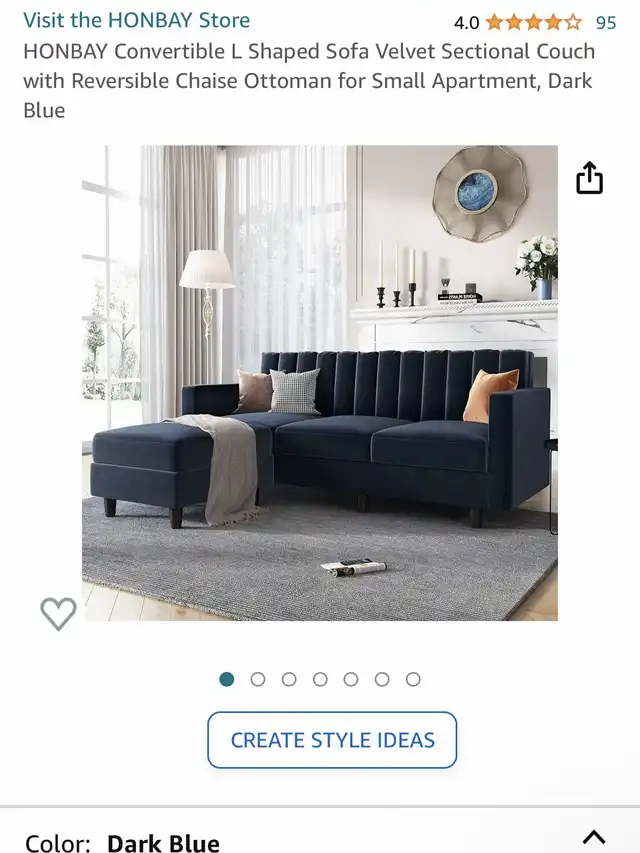Add sofa to wish list heart
Viewport: 640px width, 853px height.
pos(58,613)
